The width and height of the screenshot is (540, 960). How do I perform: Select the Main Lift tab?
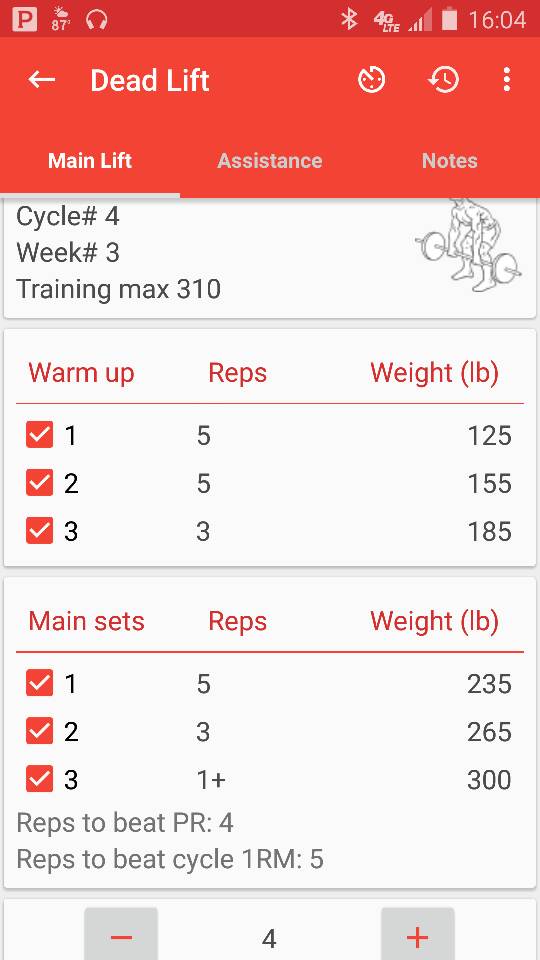click(x=90, y=161)
